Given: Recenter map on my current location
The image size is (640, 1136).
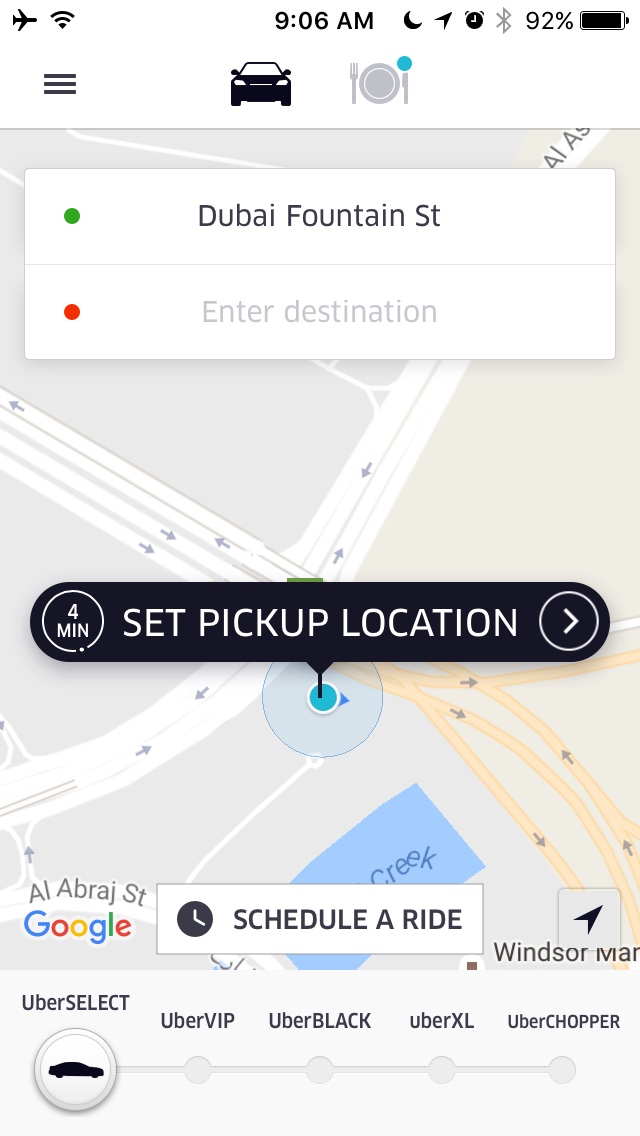Looking at the screenshot, I should (589, 918).
